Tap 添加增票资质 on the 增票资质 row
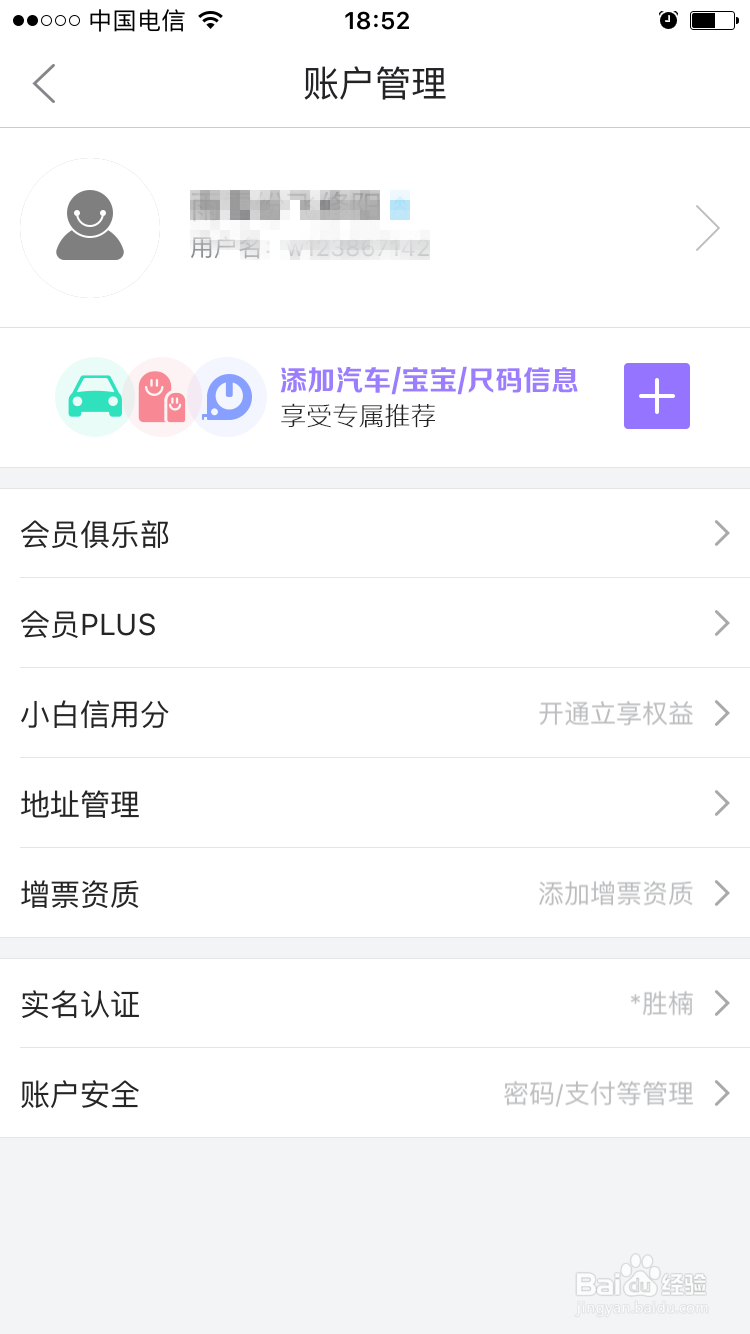 (x=615, y=893)
